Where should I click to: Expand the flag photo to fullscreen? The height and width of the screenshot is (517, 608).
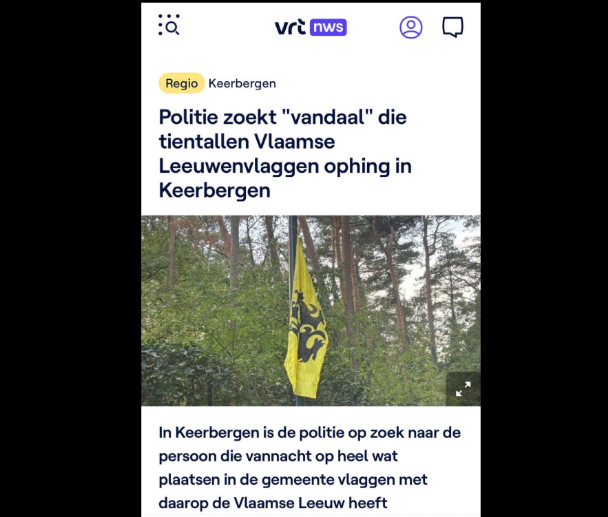point(463,389)
